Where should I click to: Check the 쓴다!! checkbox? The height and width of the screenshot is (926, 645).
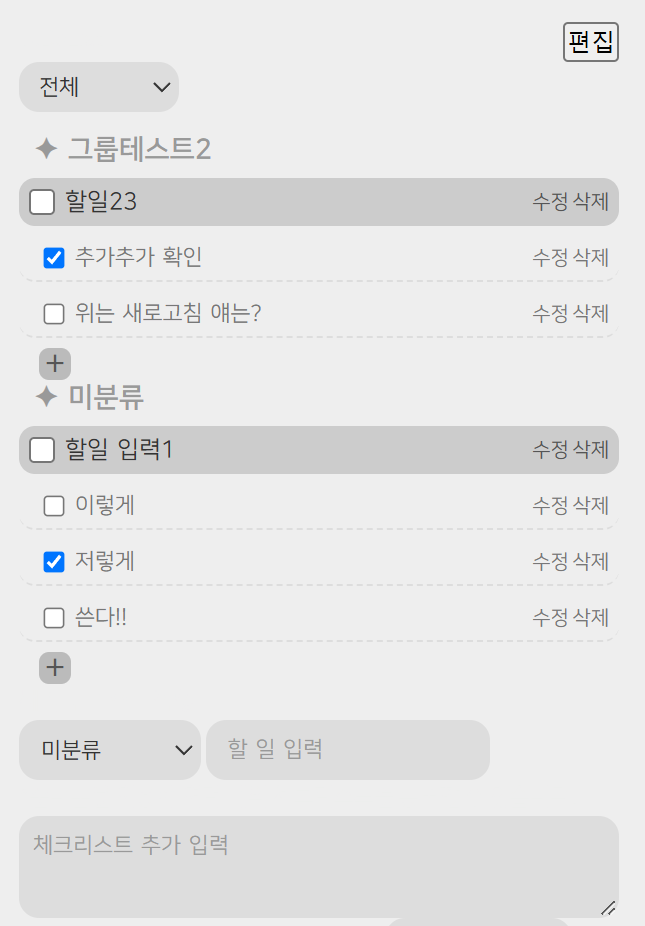pos(54,618)
